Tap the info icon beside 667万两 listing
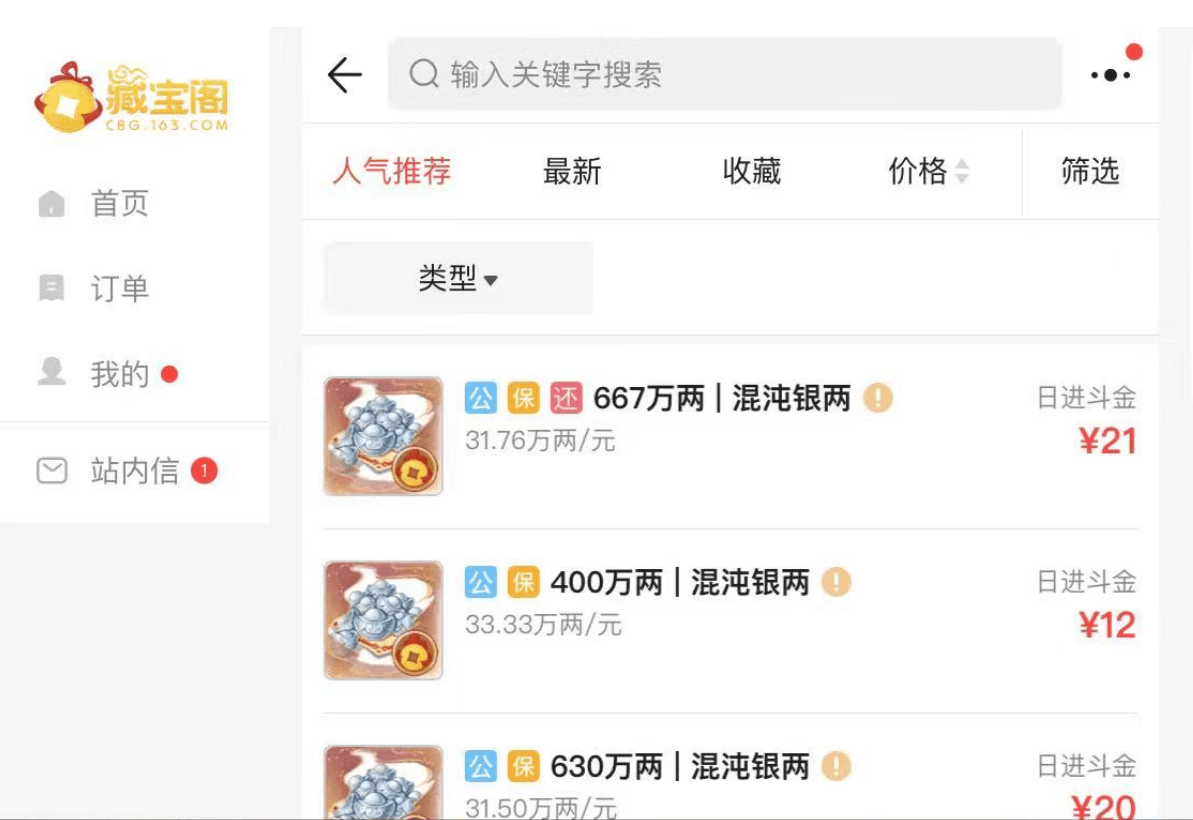 tap(878, 399)
